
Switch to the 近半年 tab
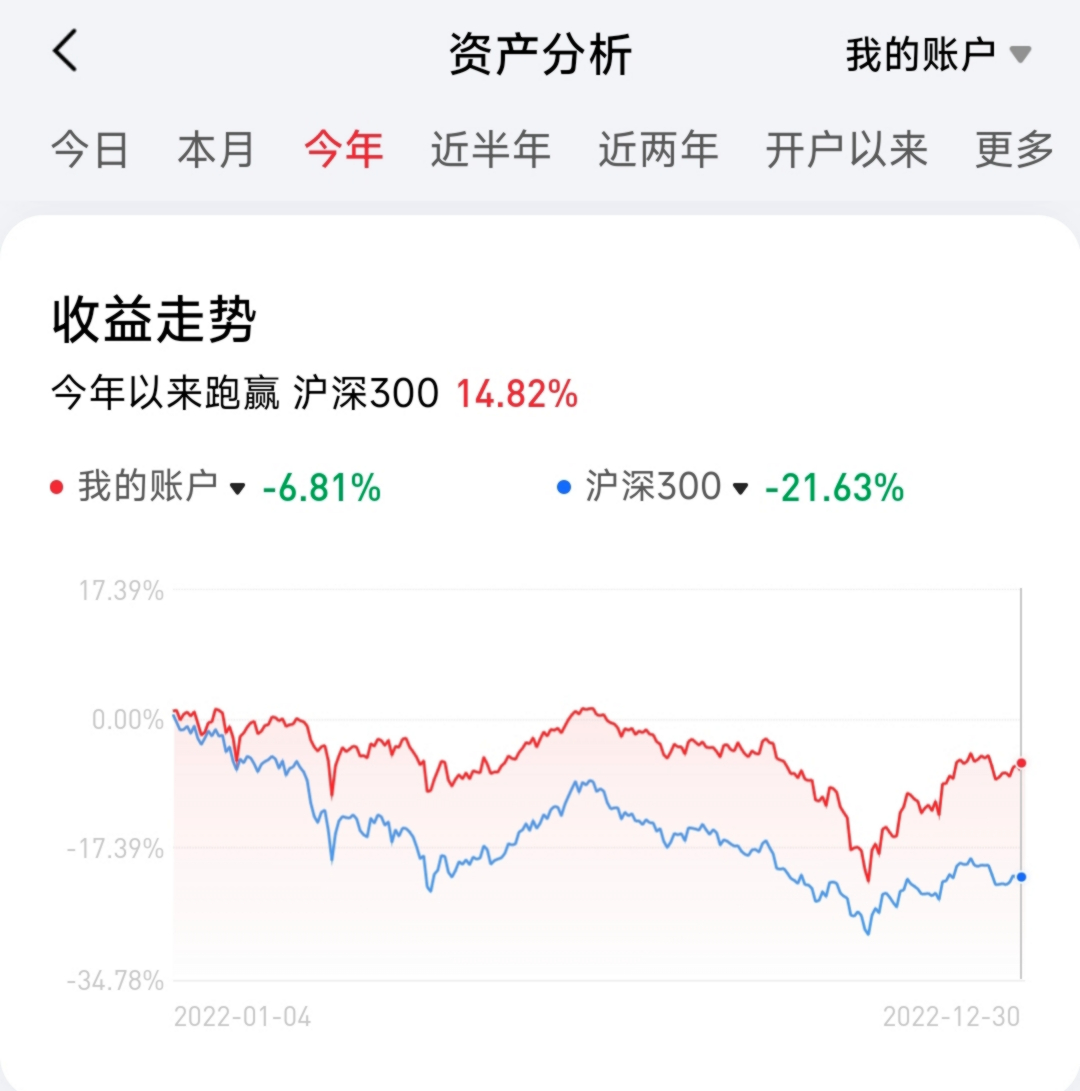(491, 150)
